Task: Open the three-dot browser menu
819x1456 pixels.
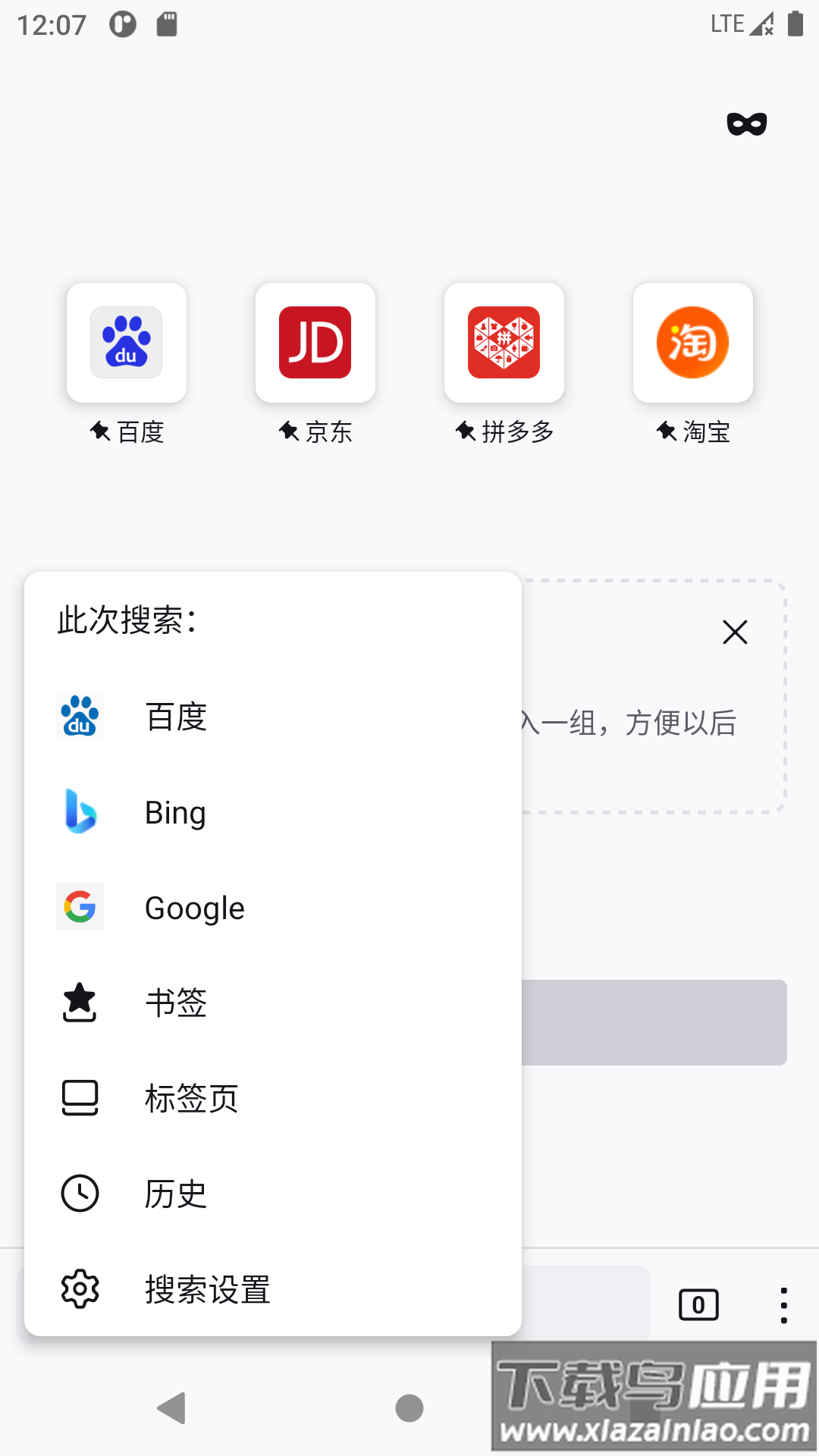Action: [783, 1304]
